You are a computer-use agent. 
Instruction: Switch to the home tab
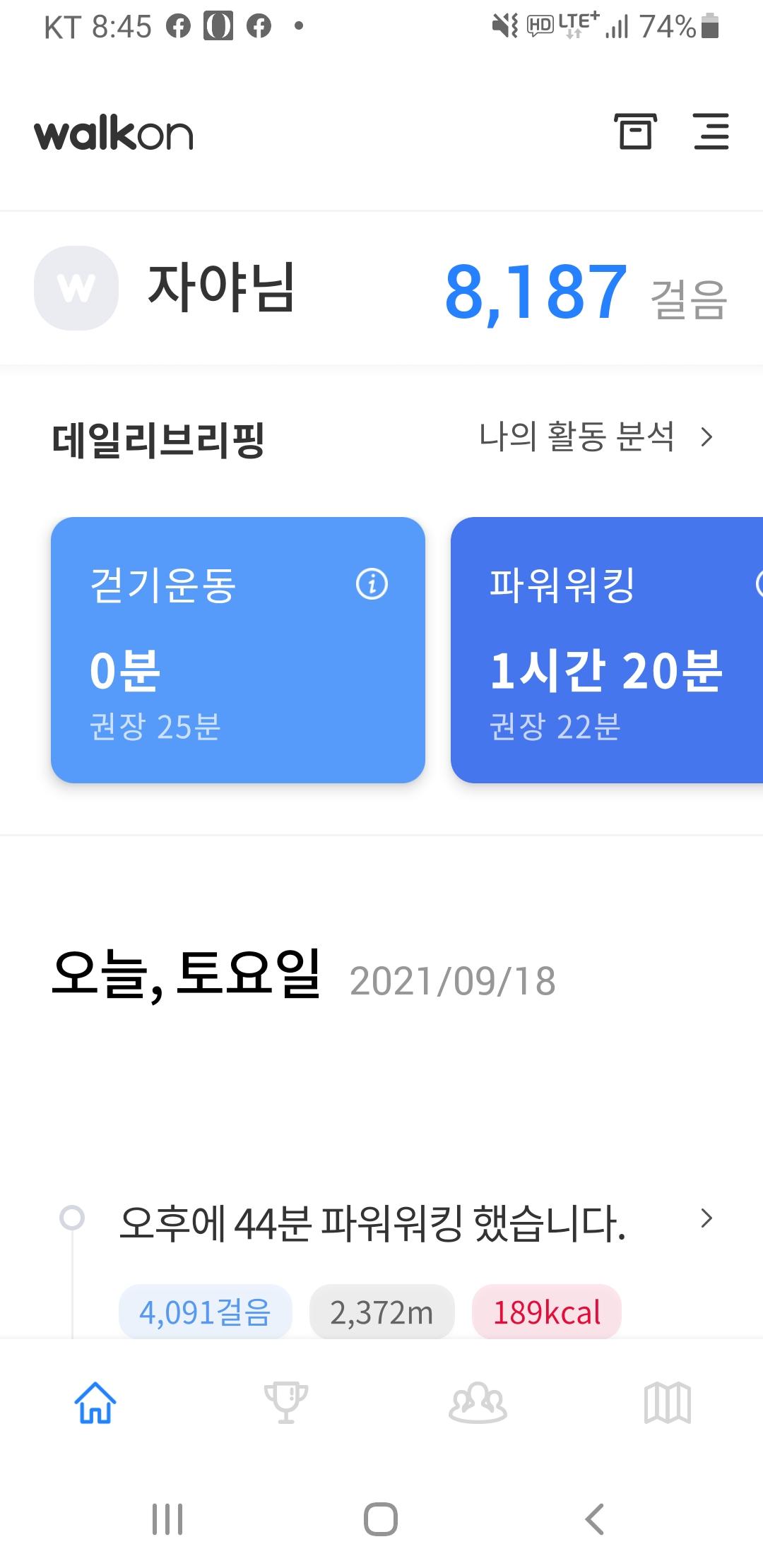point(95,1403)
